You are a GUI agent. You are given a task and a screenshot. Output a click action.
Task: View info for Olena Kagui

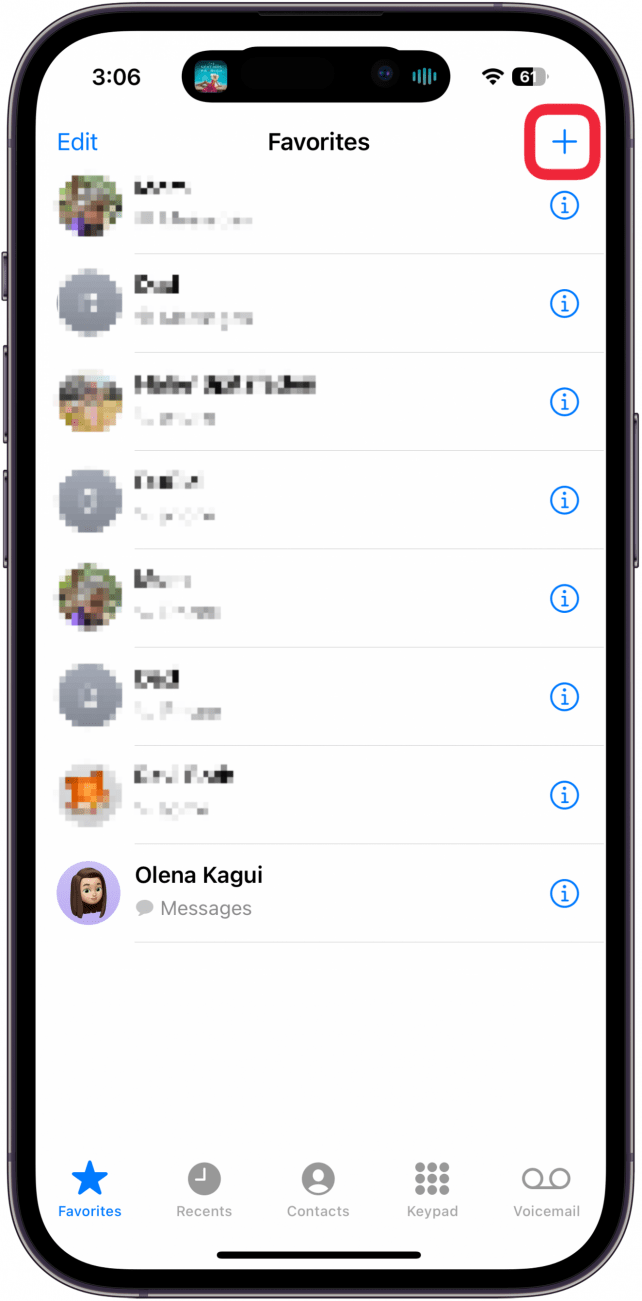coord(565,893)
